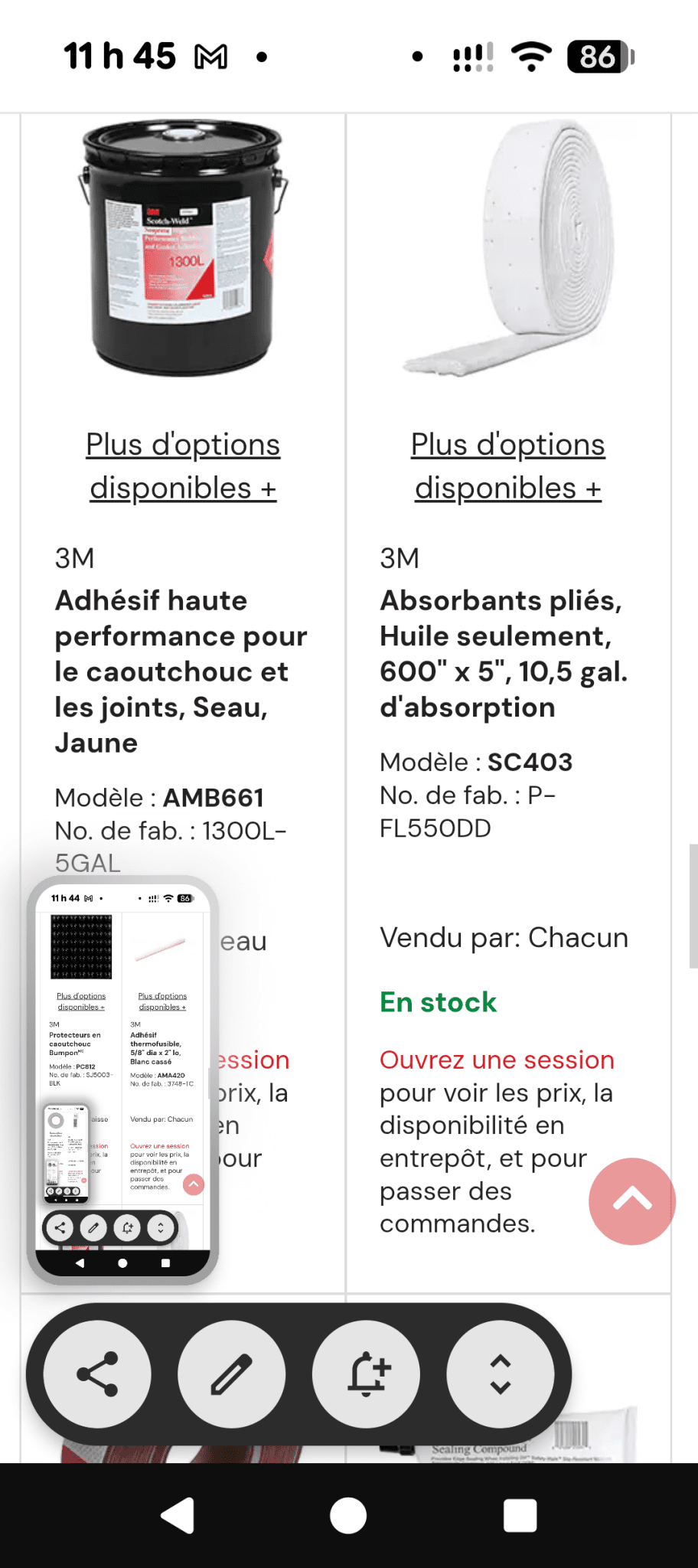Tap the Gmail notification icon in the status bar
The width and height of the screenshot is (698, 1568).
(209, 55)
